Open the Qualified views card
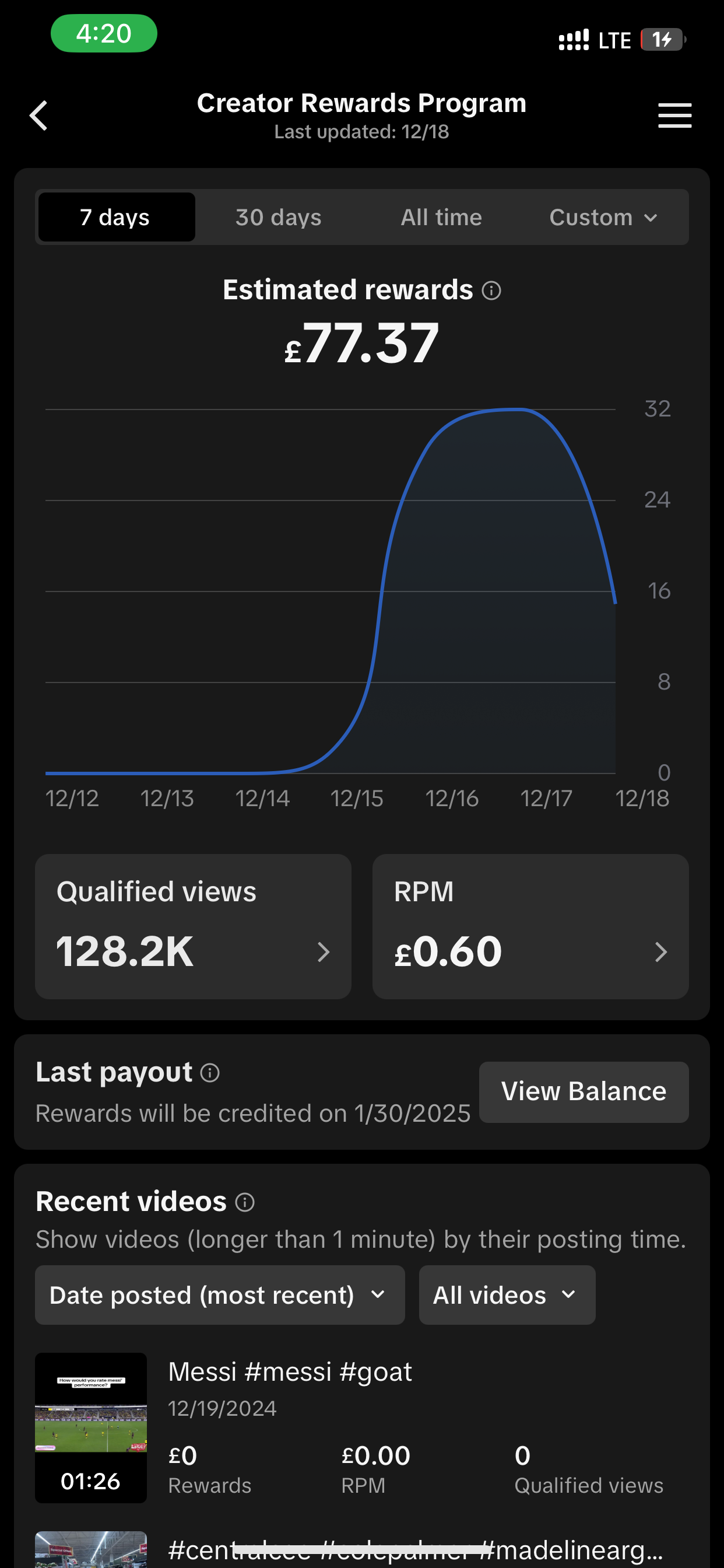The image size is (724, 1568). [x=193, y=926]
